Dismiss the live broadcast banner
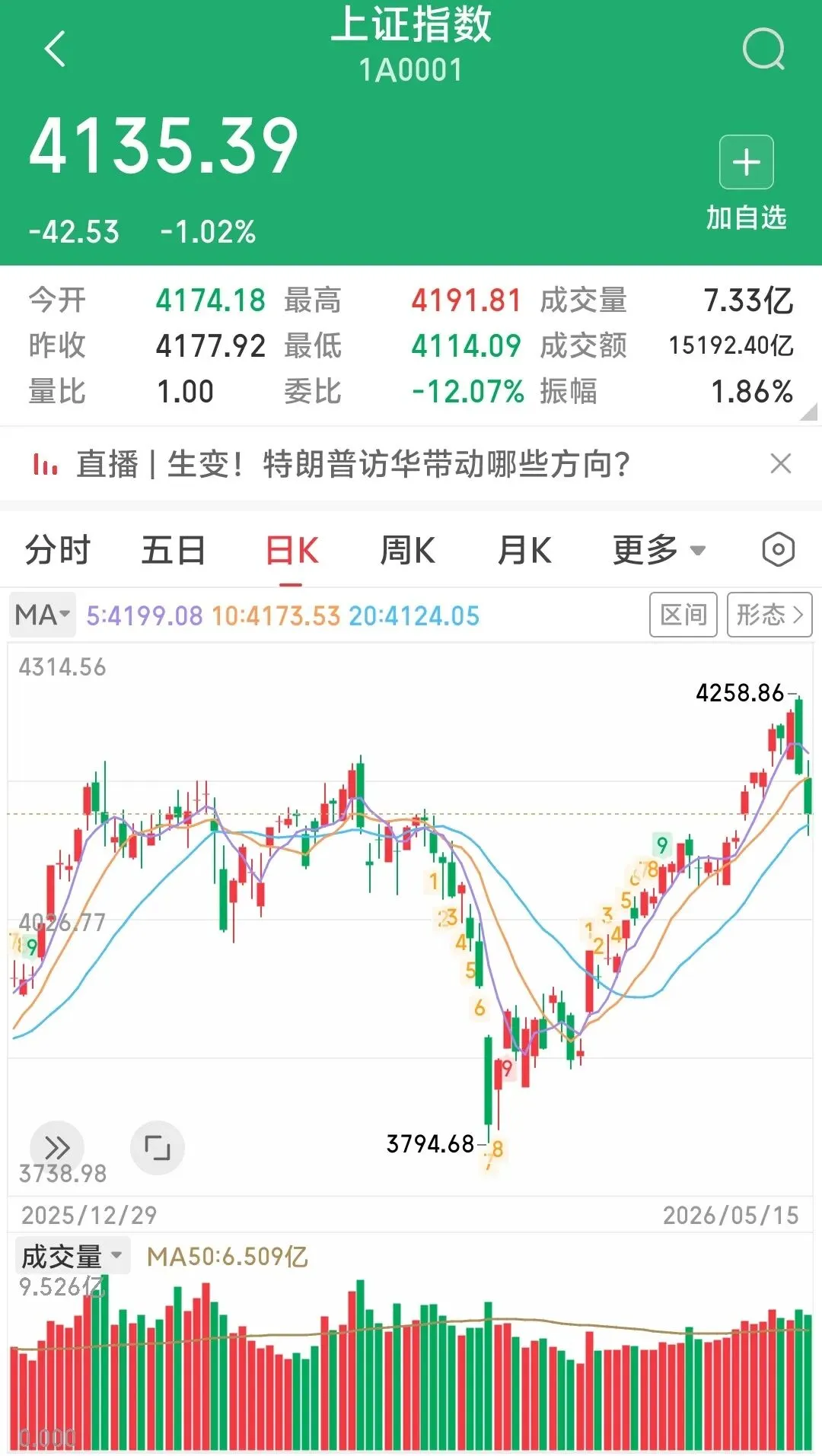Screen dimensions: 822x1456 coord(781,463)
